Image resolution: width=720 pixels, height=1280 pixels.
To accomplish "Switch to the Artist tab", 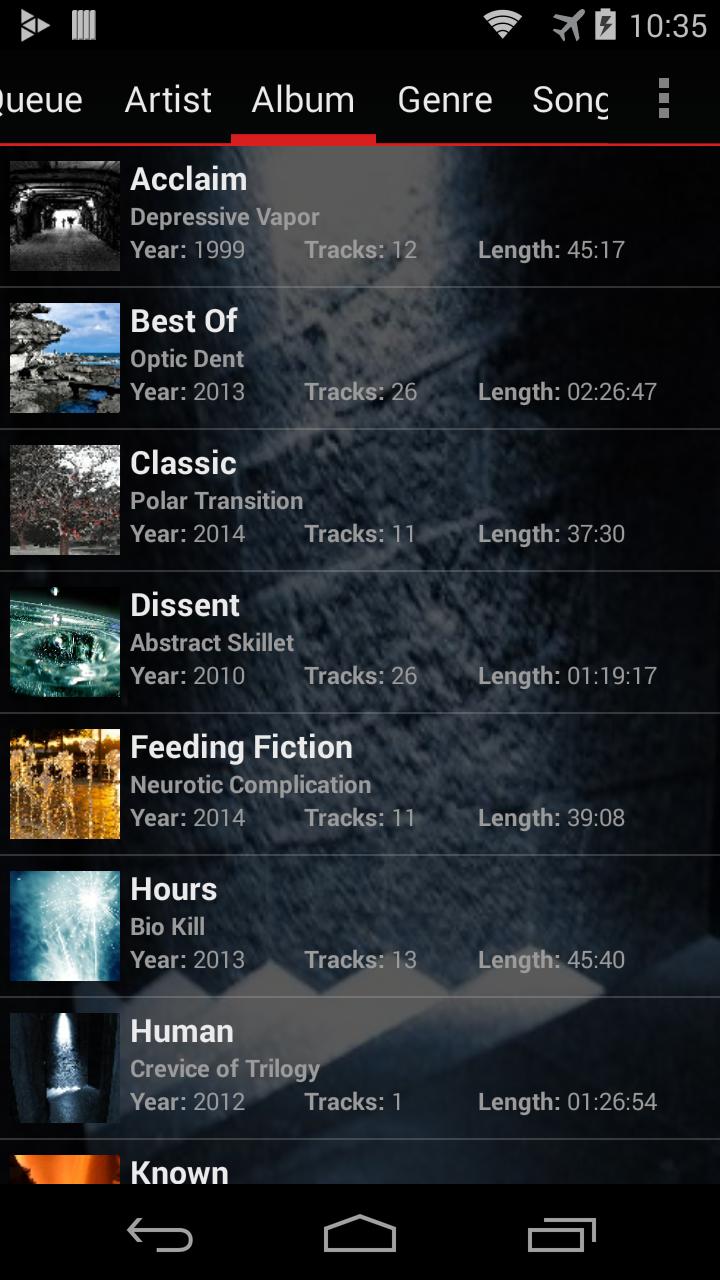I will 168,99.
